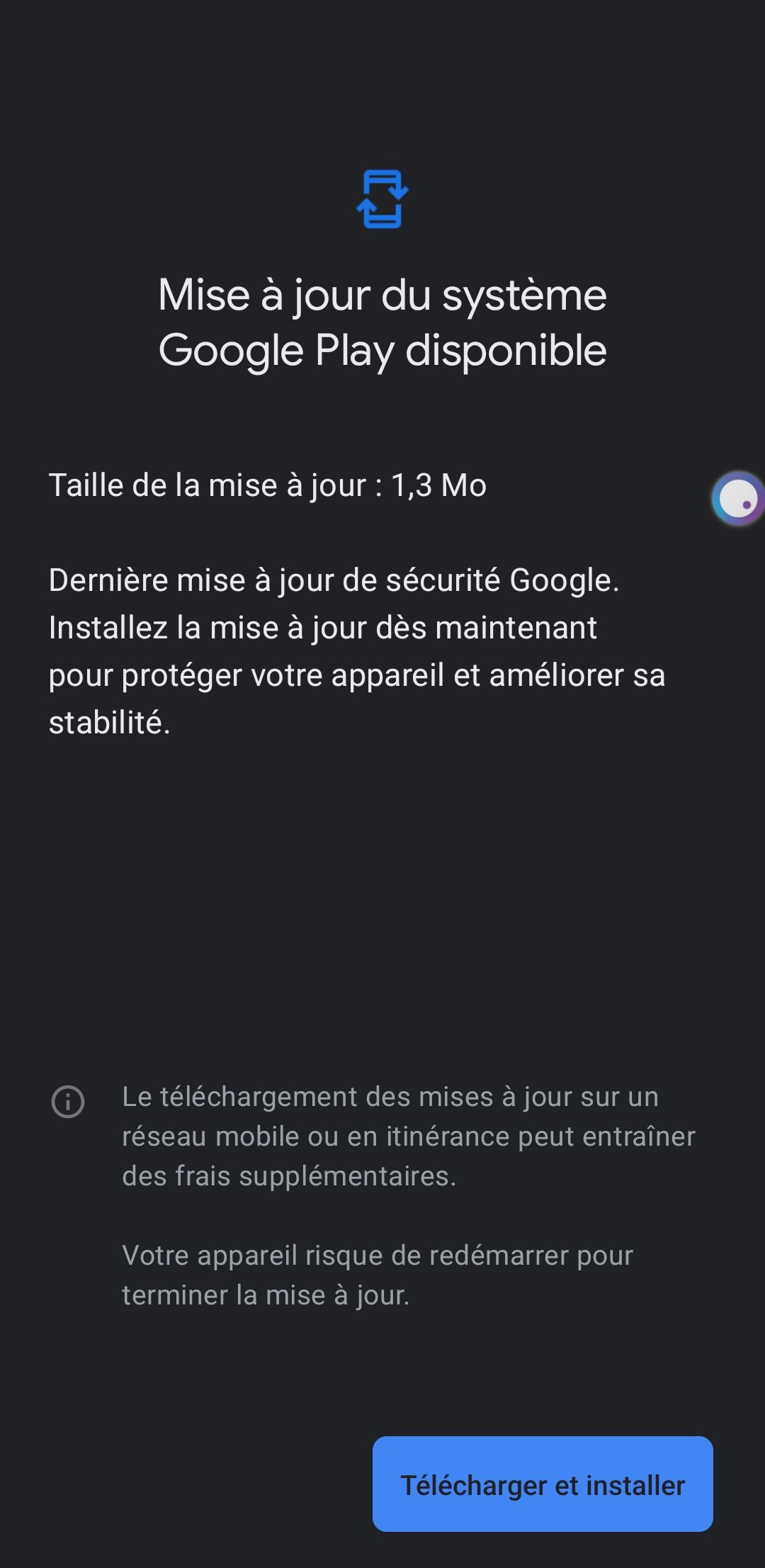The width and height of the screenshot is (765, 1568).
Task: Click the update size text '1,3 Mo'
Action: coord(441,485)
